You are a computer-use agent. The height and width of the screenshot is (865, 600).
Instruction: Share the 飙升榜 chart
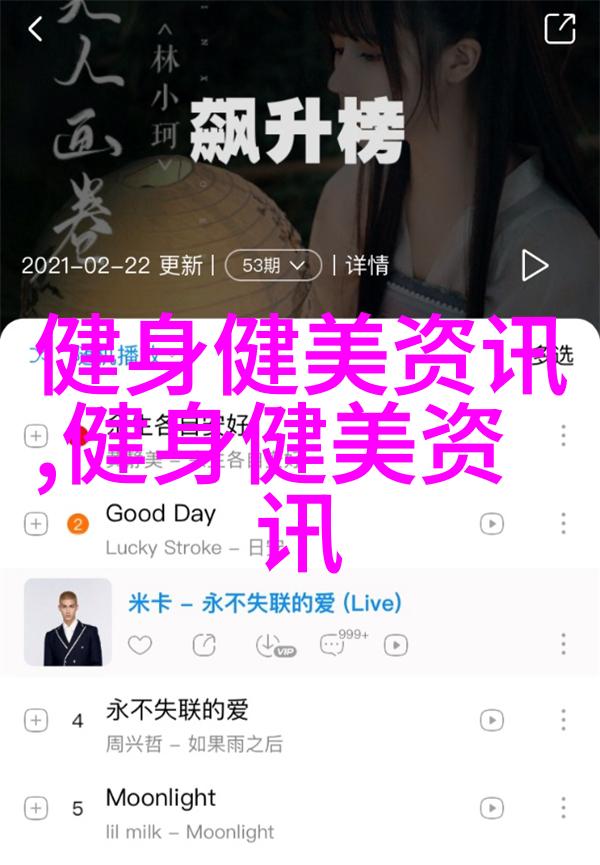pyautogui.click(x=559, y=28)
